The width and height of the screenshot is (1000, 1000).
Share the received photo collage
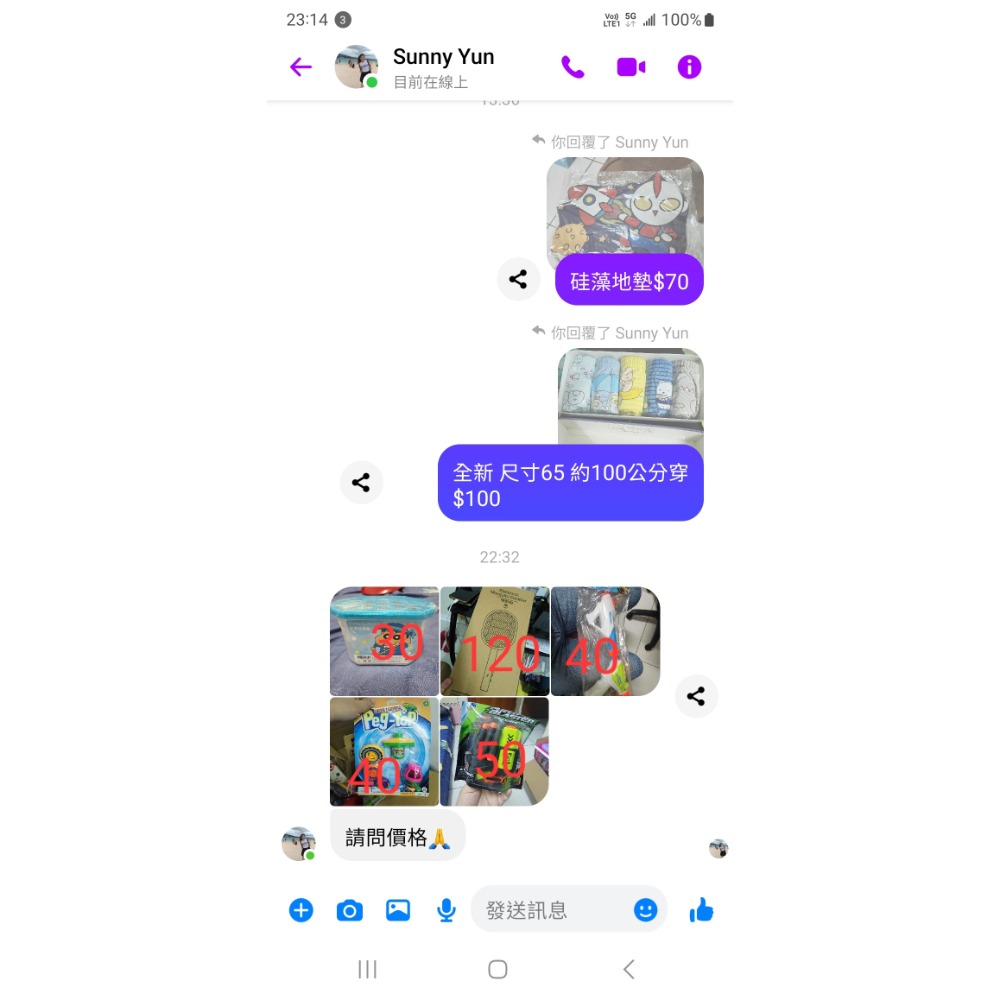click(x=696, y=697)
